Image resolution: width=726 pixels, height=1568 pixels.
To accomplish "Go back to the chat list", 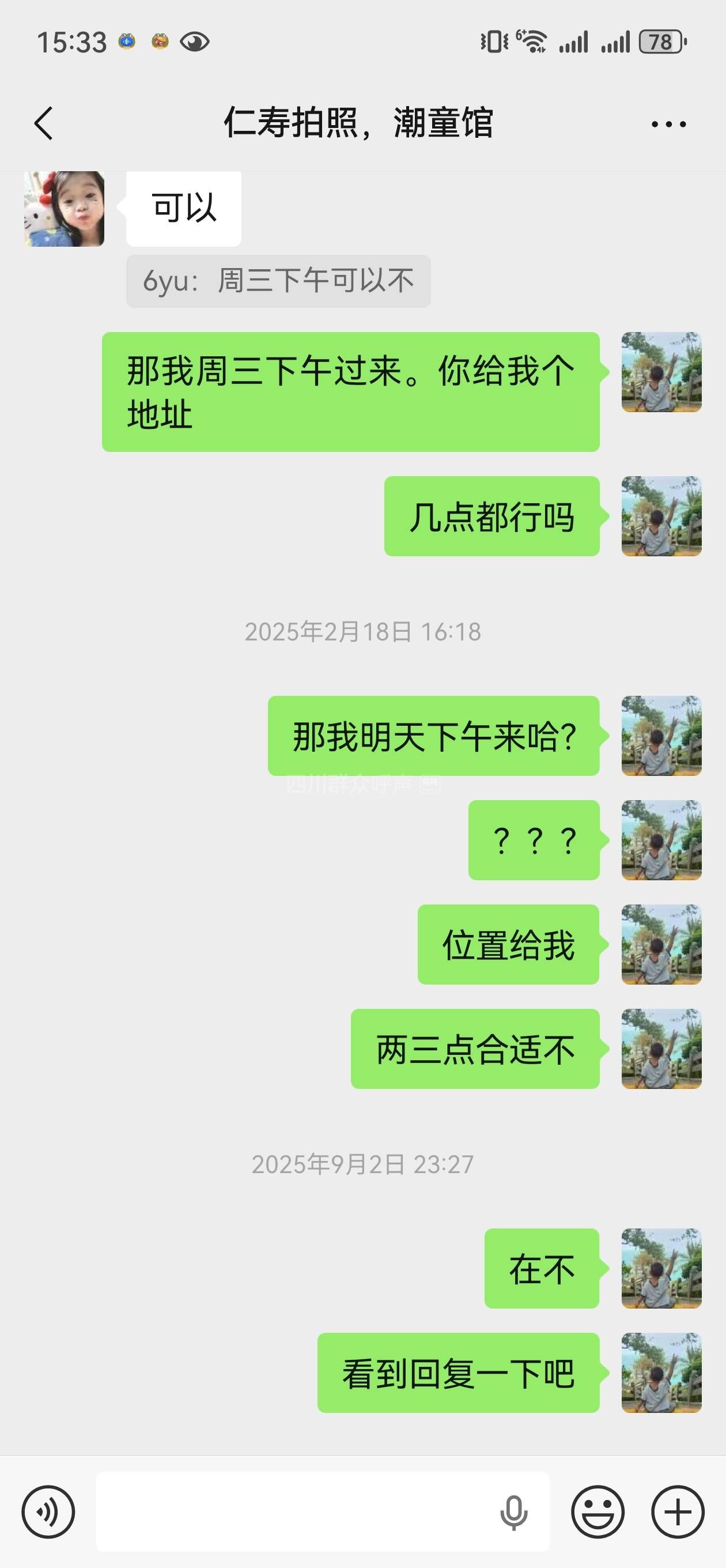I will pyautogui.click(x=44, y=123).
